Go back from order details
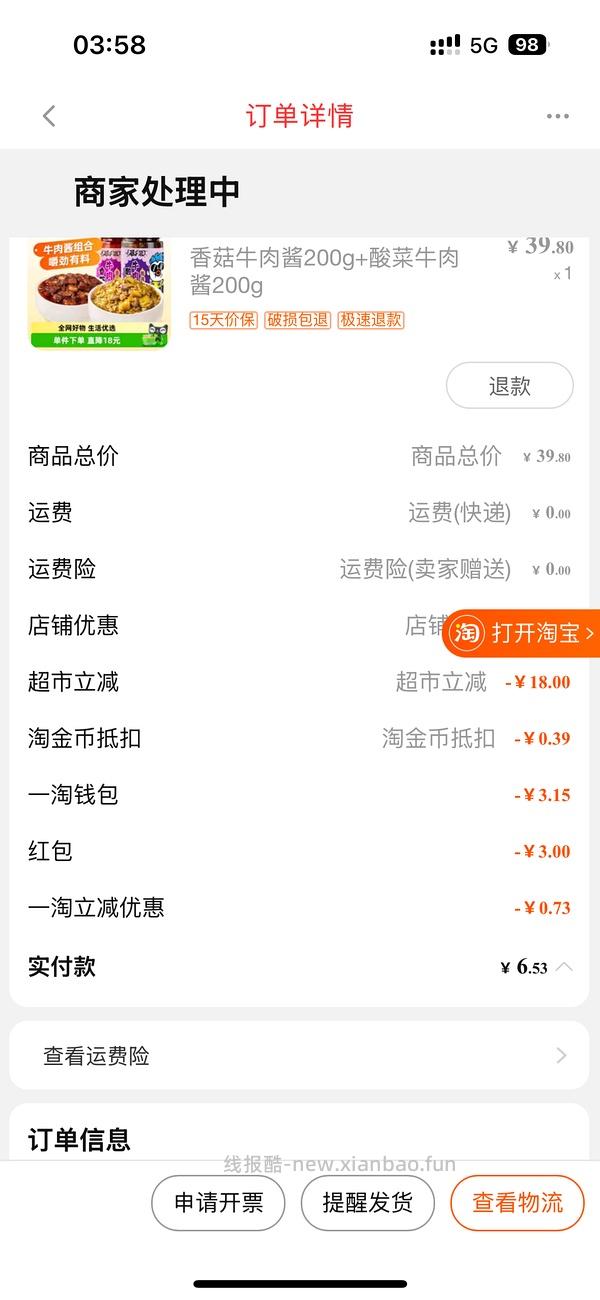The height and width of the screenshot is (1300, 600). point(49,116)
